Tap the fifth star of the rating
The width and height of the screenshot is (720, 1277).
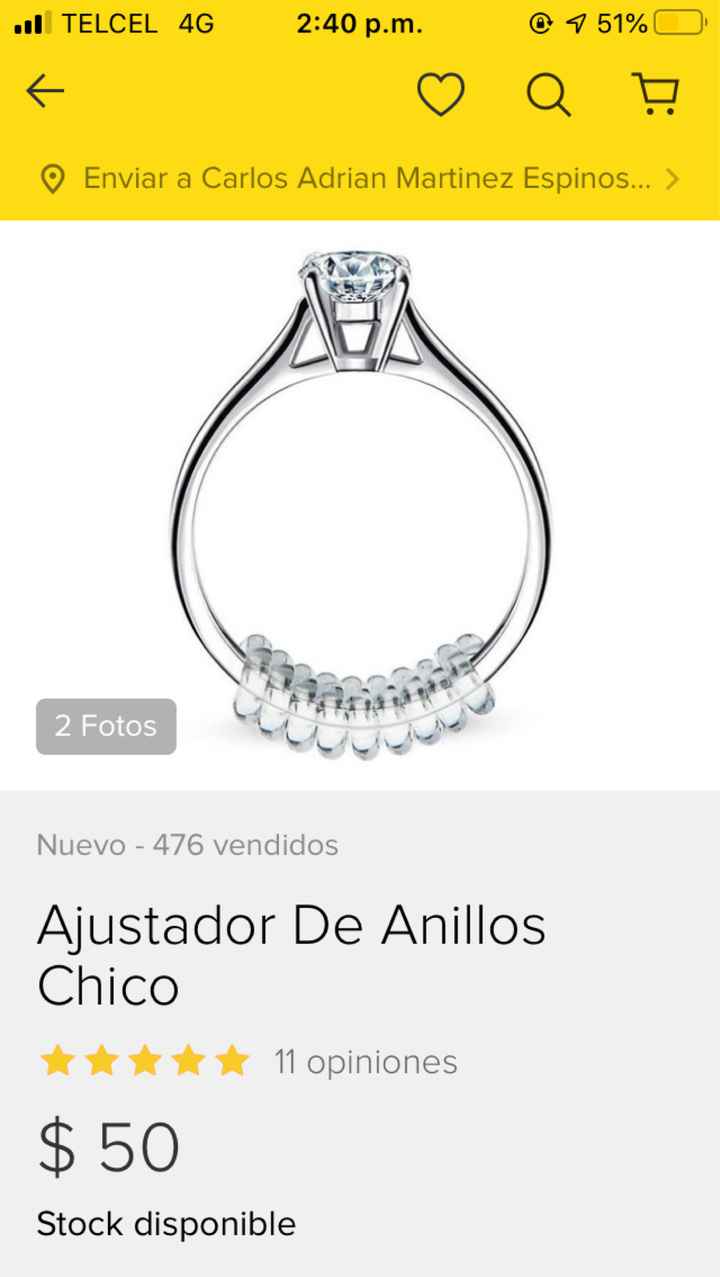[x=232, y=1062]
